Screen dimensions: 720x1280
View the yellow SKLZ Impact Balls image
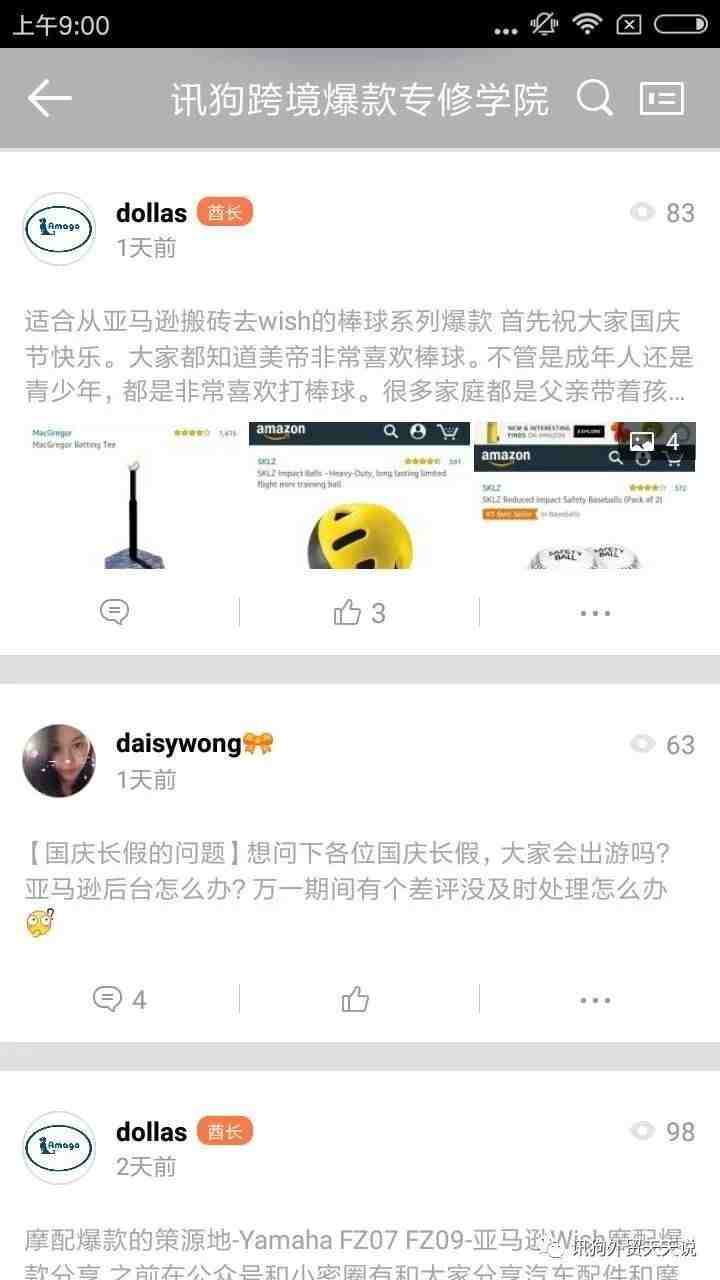click(x=359, y=496)
